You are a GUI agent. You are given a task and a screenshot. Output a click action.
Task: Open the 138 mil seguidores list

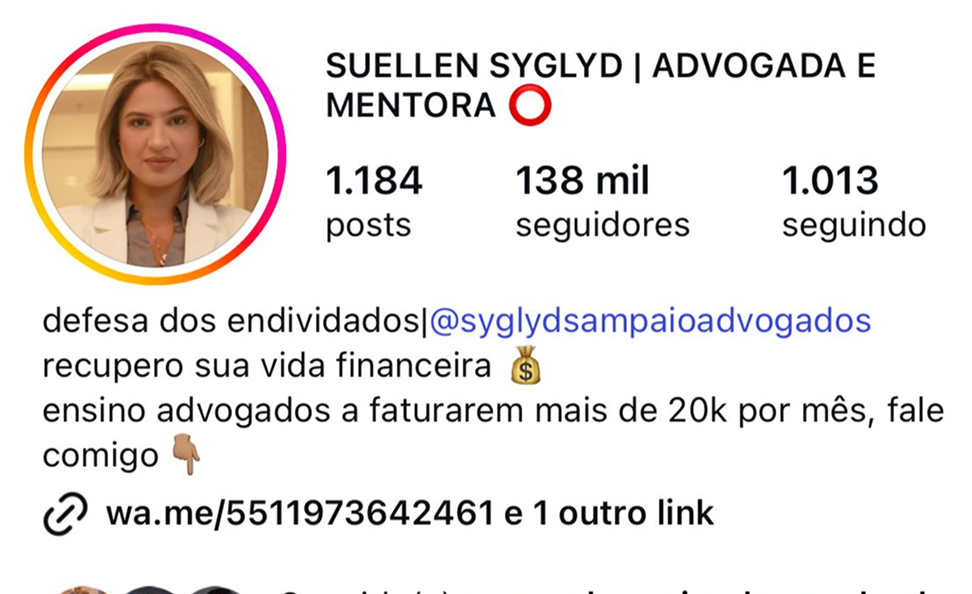point(602,202)
